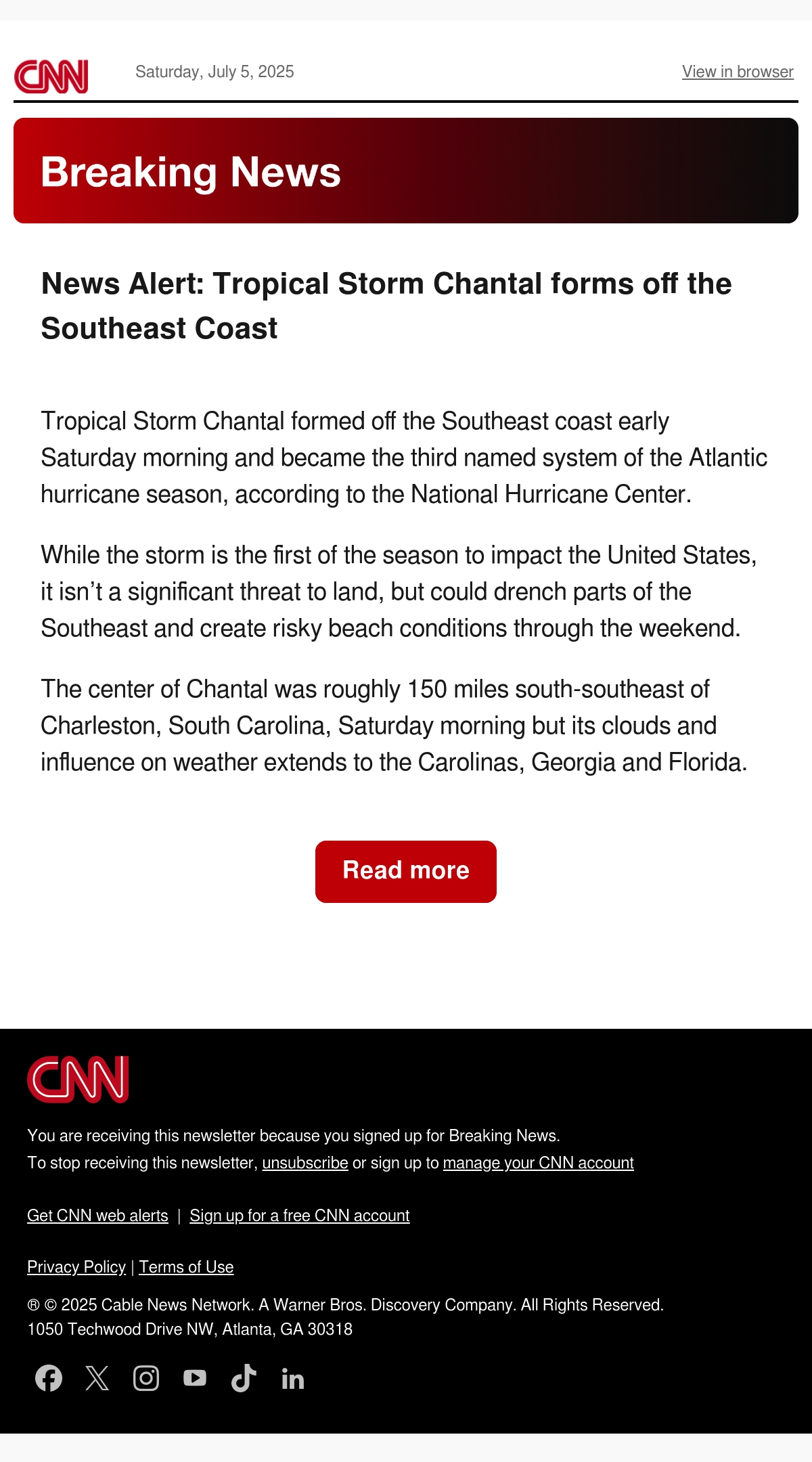Viewport: 812px width, 1462px height.
Task: Open CNN's Instagram icon
Action: 146,1378
